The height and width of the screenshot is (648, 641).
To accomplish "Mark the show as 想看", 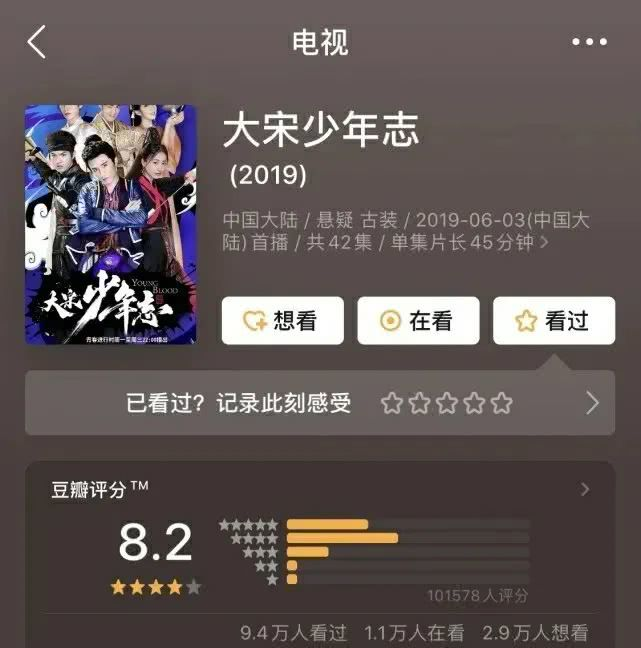I will pos(282,320).
